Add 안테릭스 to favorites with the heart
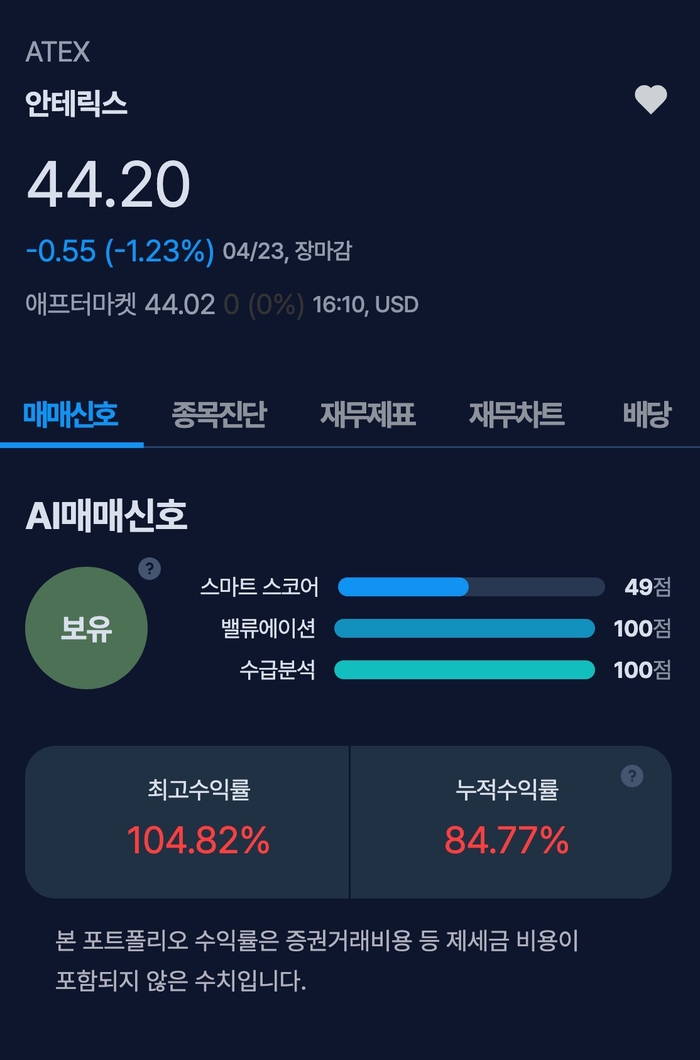This screenshot has width=700, height=1060. [x=650, y=100]
